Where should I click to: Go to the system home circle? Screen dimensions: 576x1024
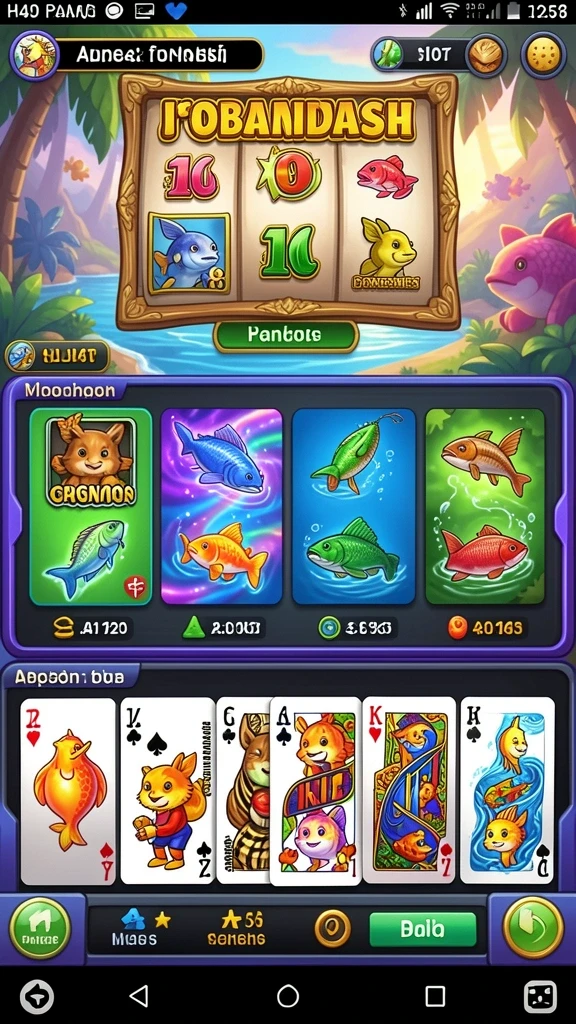288,997
